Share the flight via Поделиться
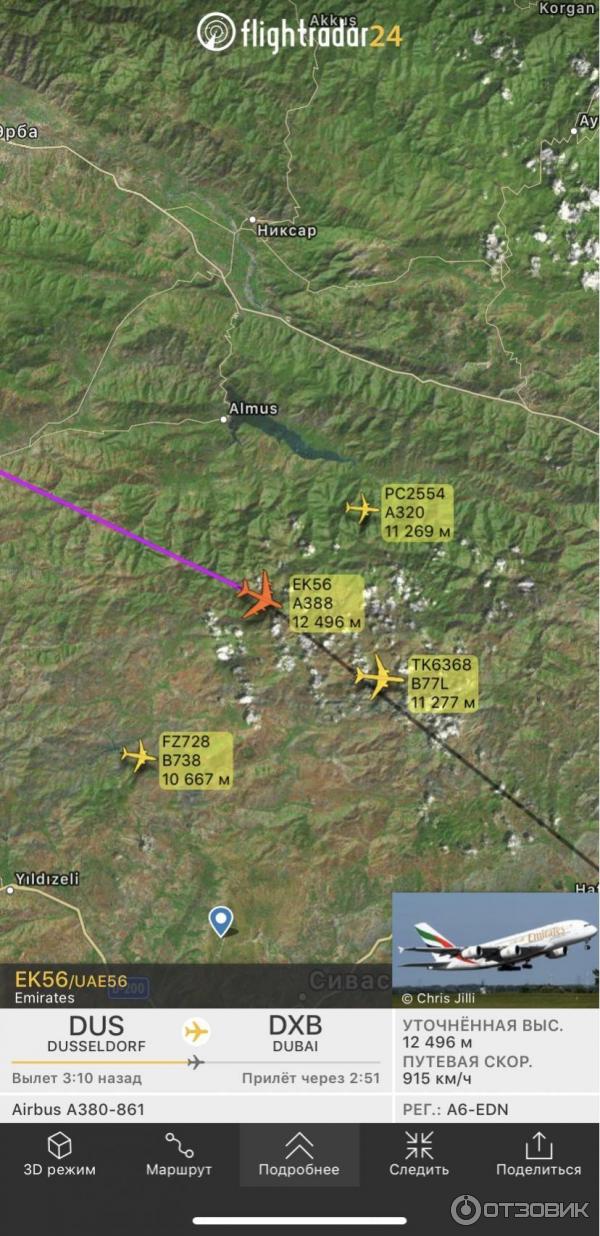 point(538,1154)
